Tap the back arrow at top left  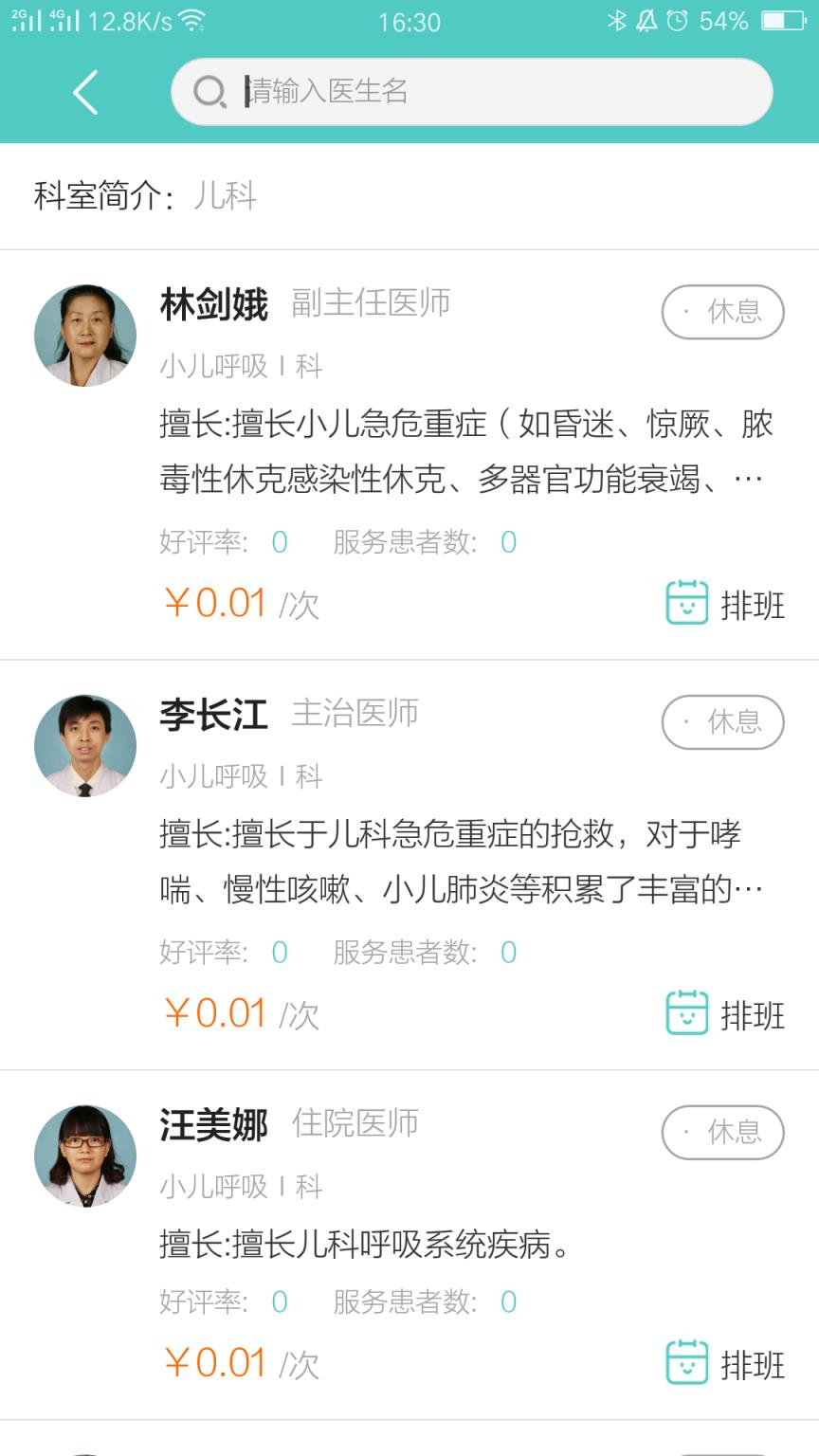(83, 92)
